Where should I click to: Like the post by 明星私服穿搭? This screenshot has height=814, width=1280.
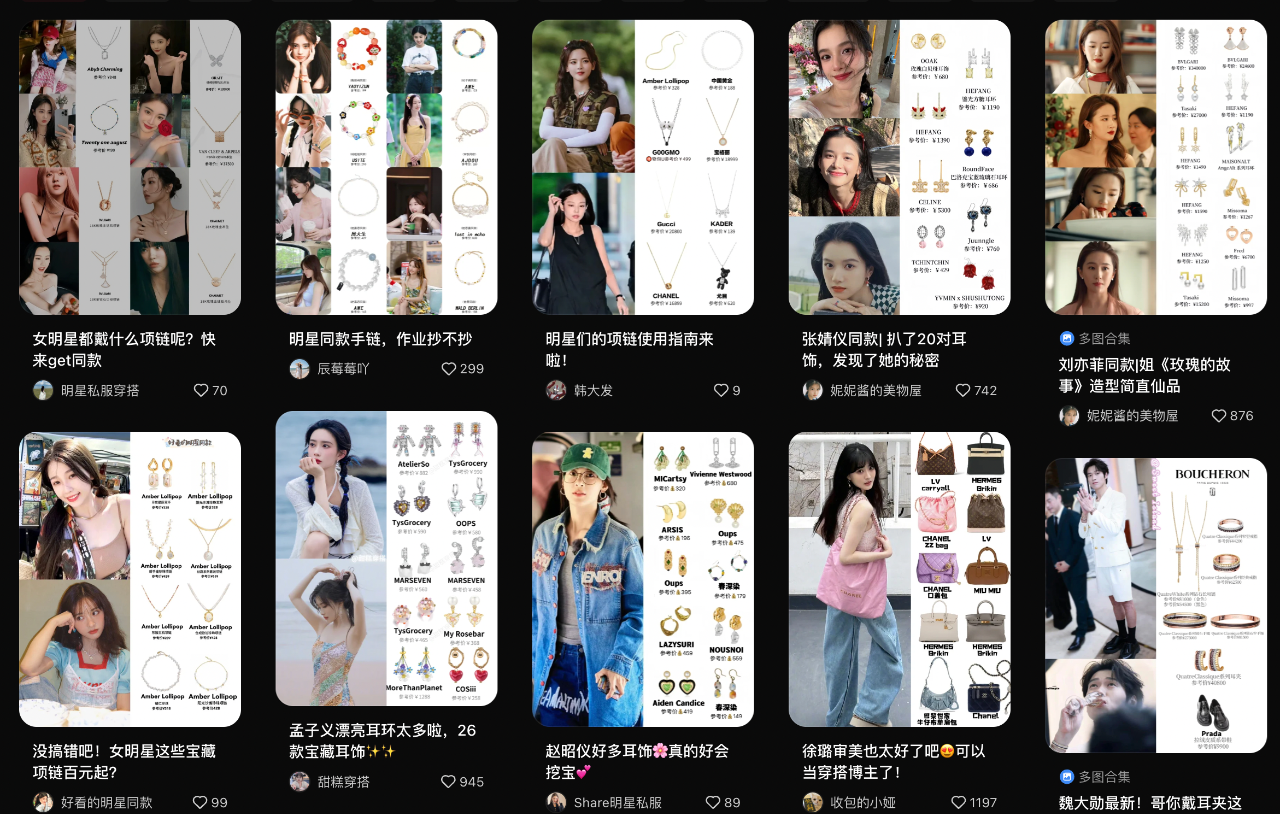pyautogui.click(x=201, y=391)
